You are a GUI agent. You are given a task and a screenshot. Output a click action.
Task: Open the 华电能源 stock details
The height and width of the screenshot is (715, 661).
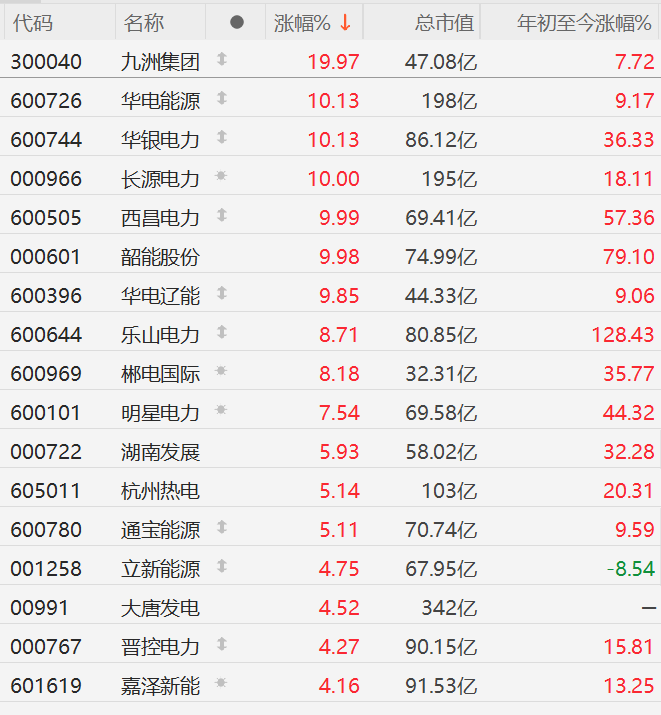(x=160, y=101)
